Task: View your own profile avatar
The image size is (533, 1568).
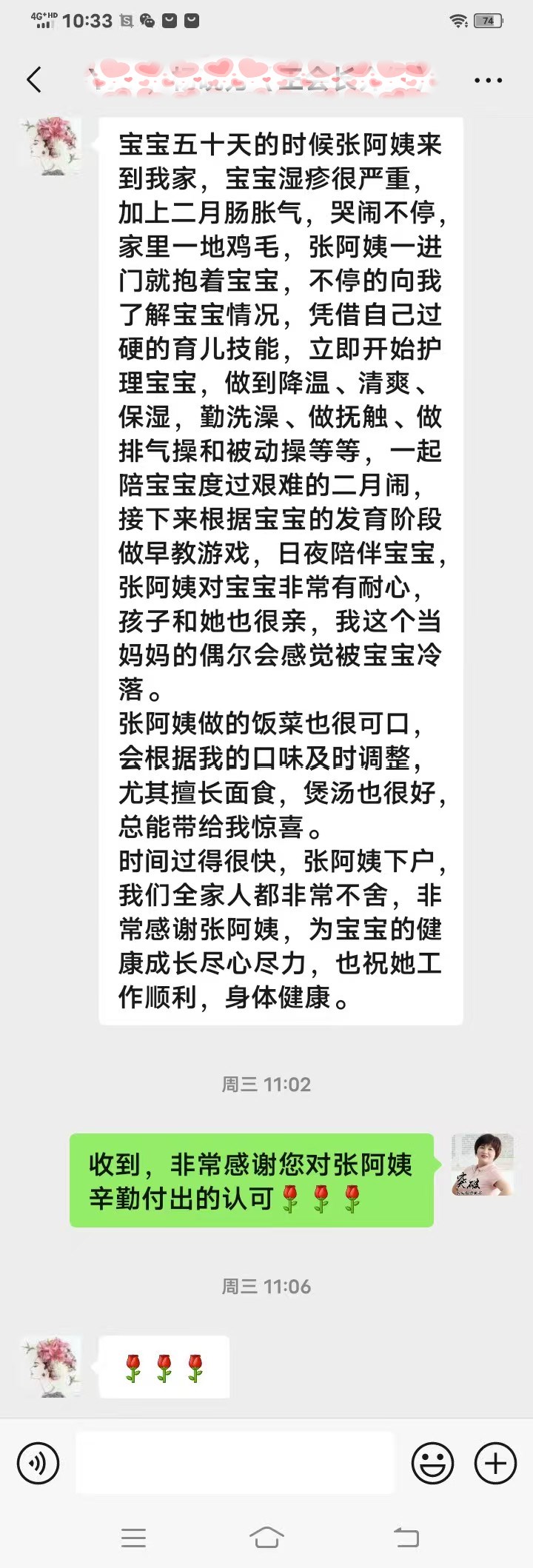Action: click(x=482, y=1164)
